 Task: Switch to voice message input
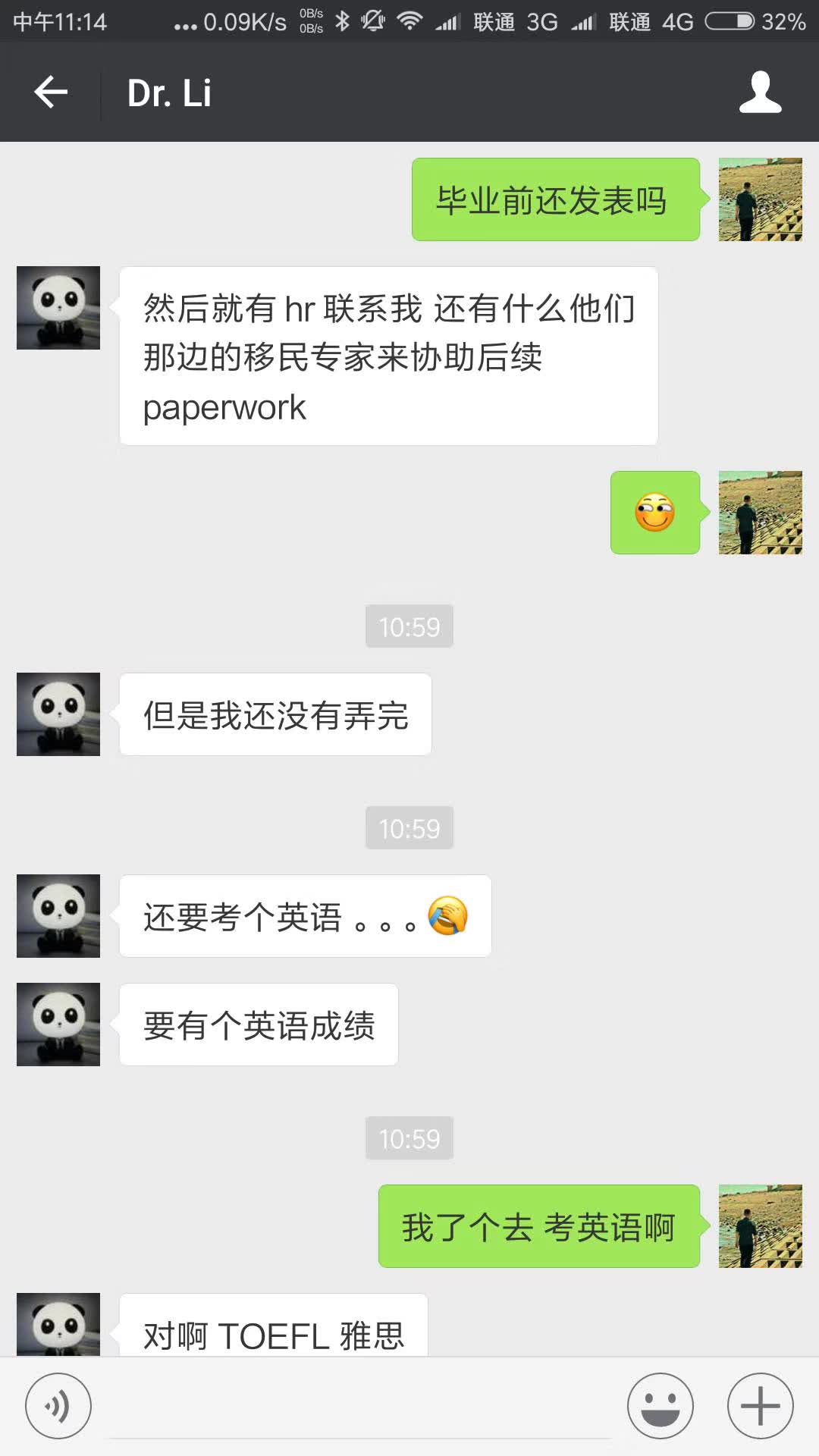pyautogui.click(x=58, y=1405)
